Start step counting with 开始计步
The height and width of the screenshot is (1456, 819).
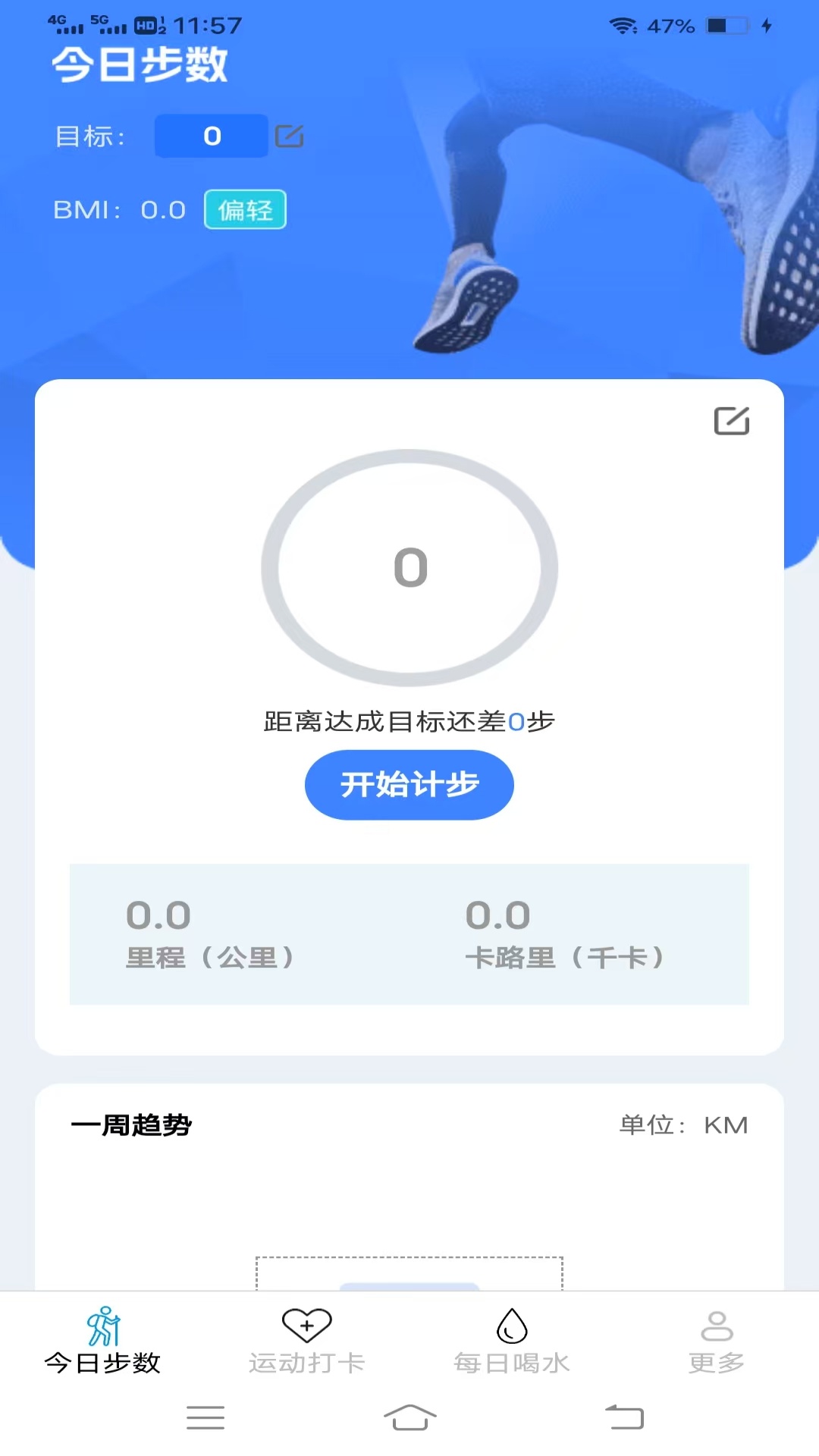[409, 785]
